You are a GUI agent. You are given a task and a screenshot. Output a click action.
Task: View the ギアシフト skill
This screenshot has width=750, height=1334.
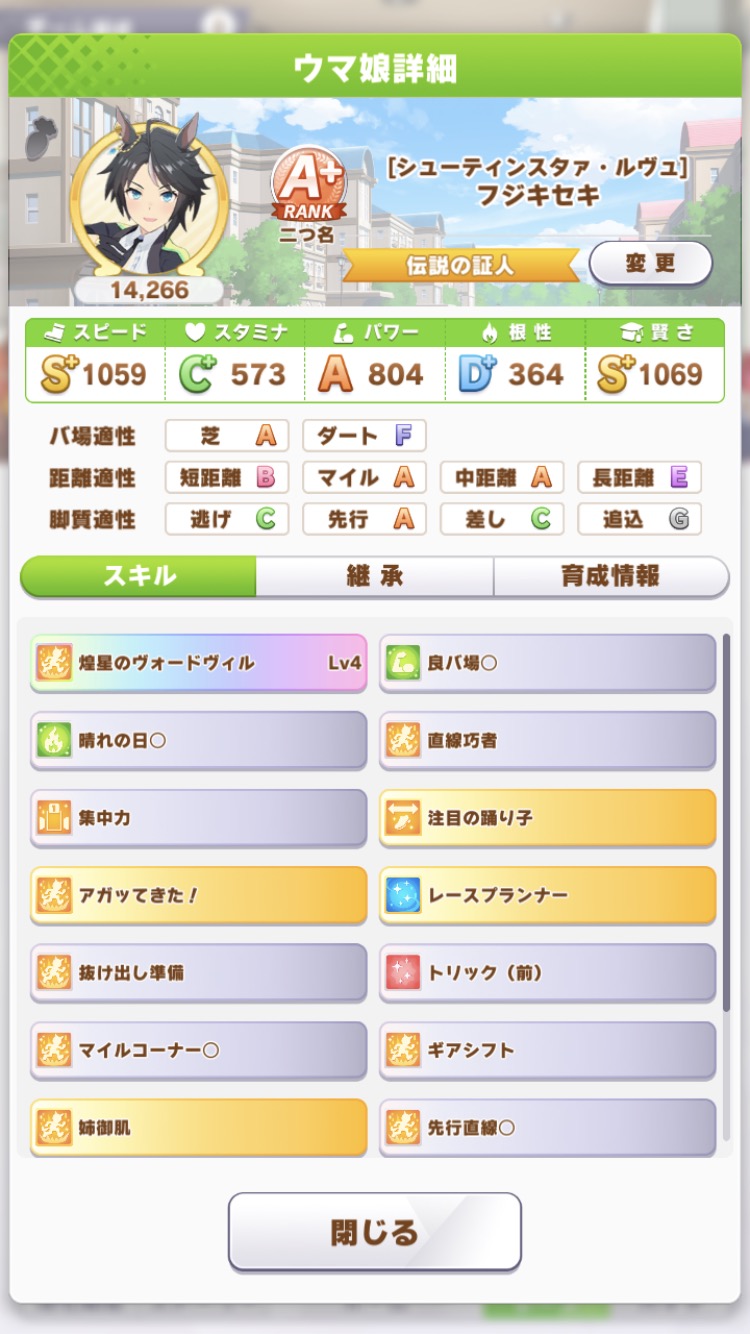click(548, 1050)
